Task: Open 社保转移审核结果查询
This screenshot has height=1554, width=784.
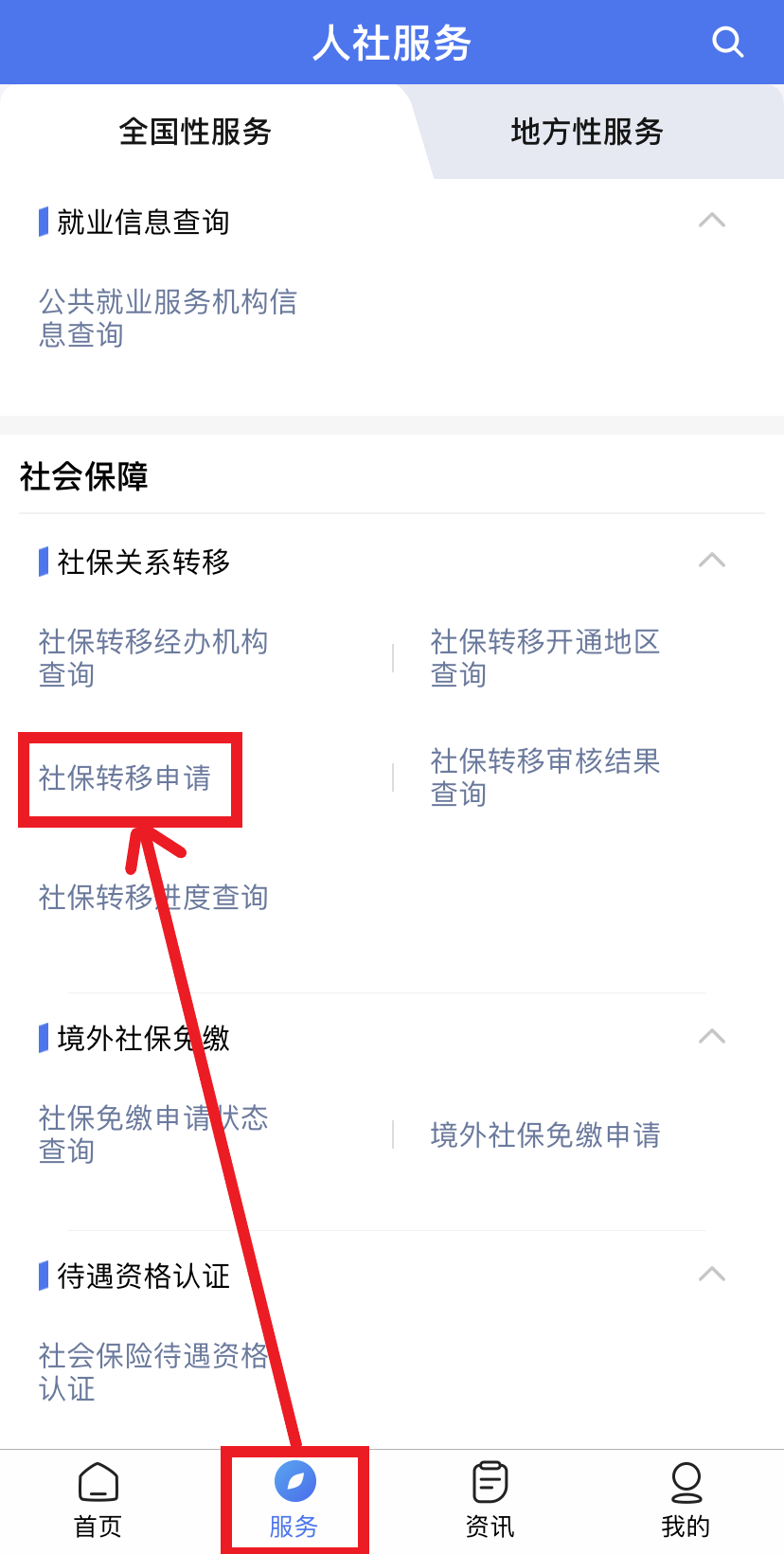Action: coord(544,777)
